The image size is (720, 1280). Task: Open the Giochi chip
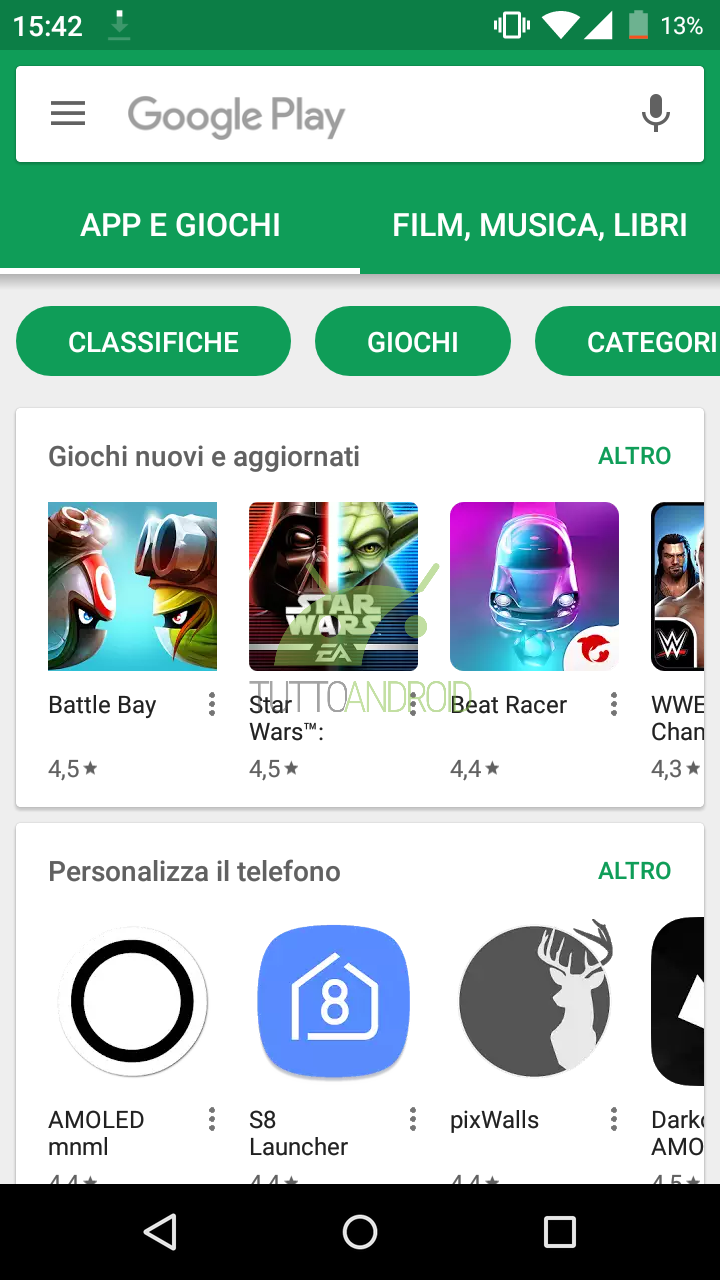[413, 342]
